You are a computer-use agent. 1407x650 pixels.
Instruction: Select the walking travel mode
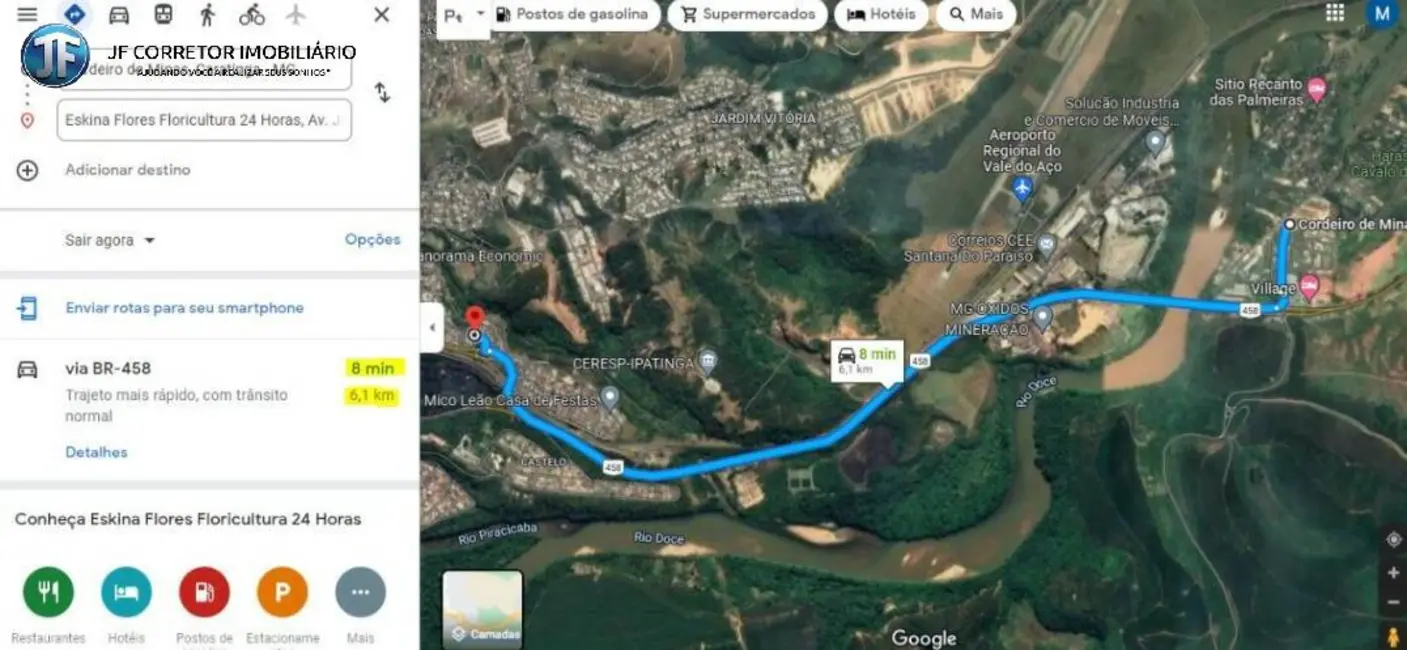point(207,14)
